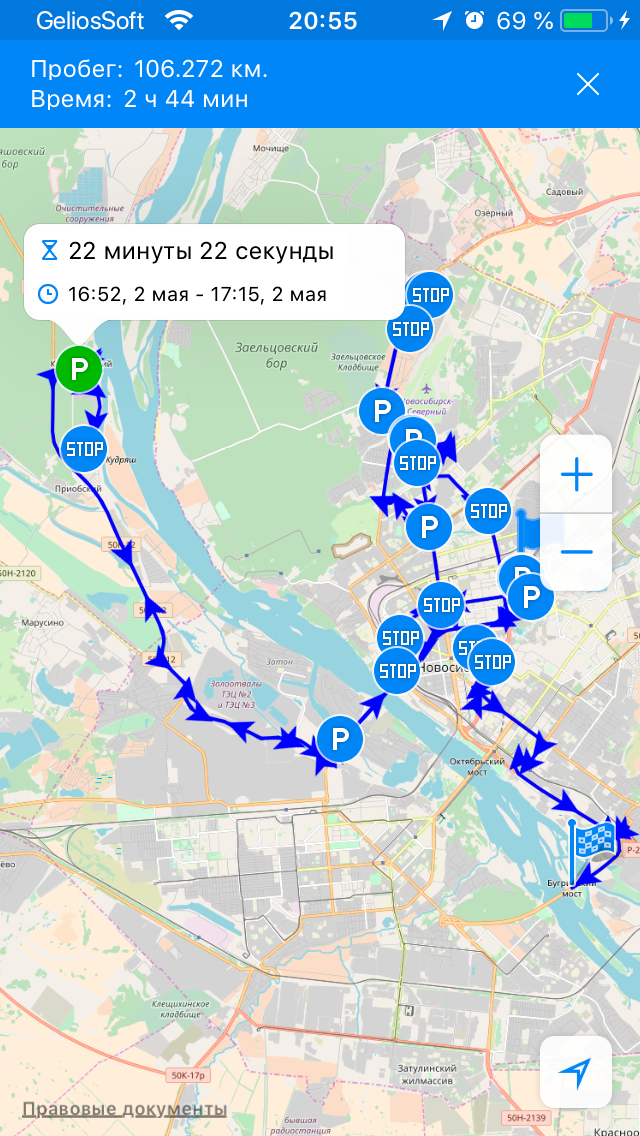Zoom in on the map
Viewport: 640px width, 1136px height.
576,475
